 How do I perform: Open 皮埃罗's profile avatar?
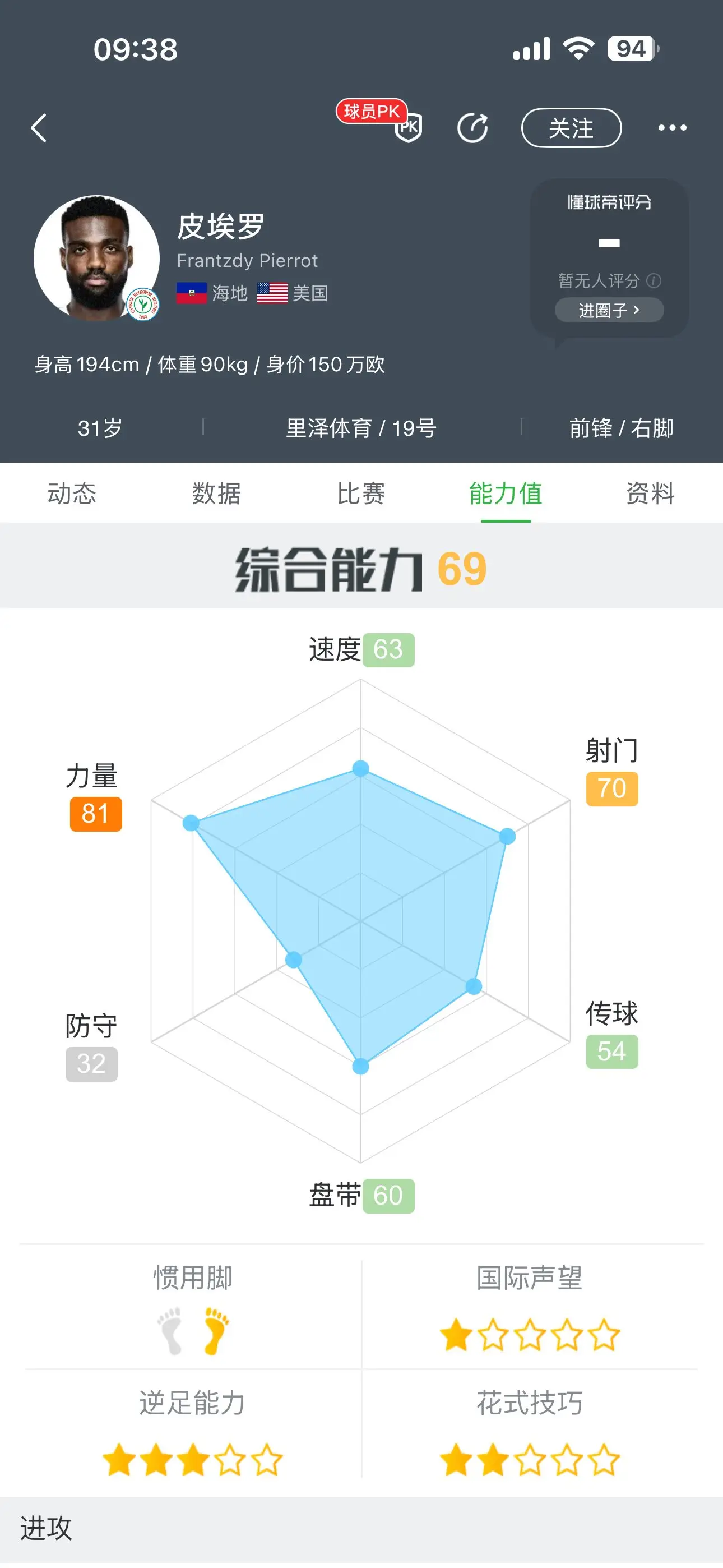click(96, 258)
